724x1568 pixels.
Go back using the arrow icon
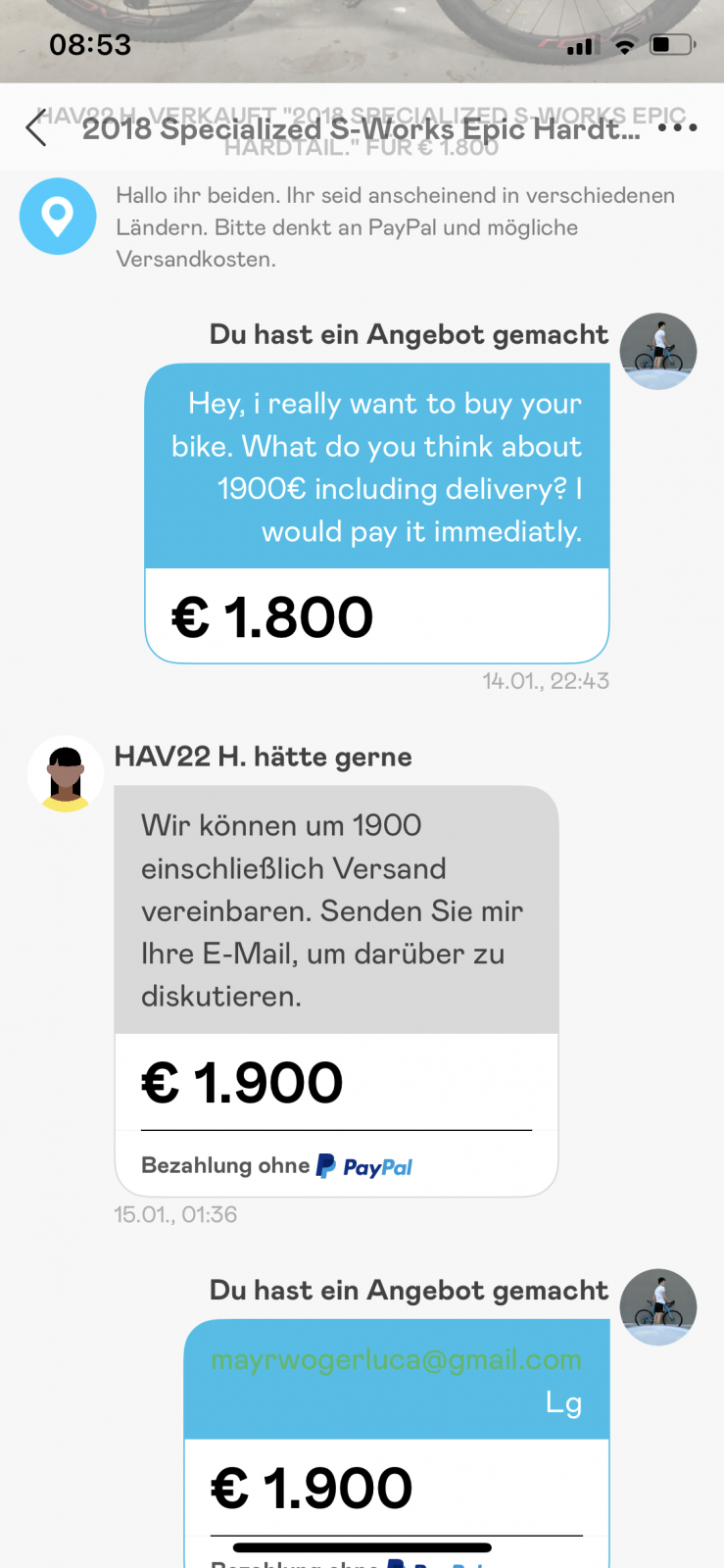click(x=36, y=127)
